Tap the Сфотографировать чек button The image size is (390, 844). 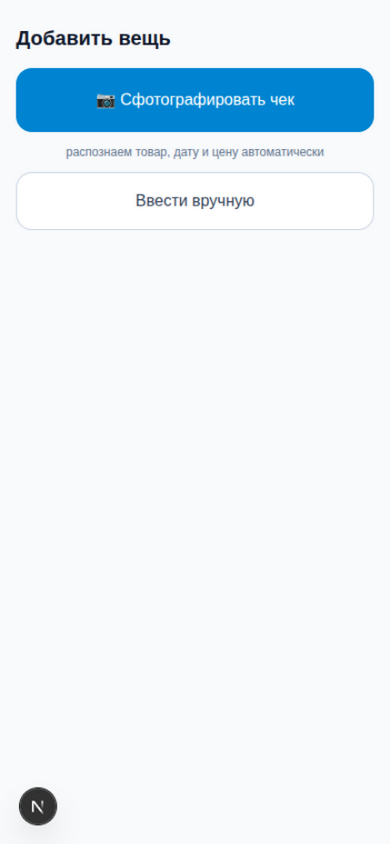click(x=195, y=100)
